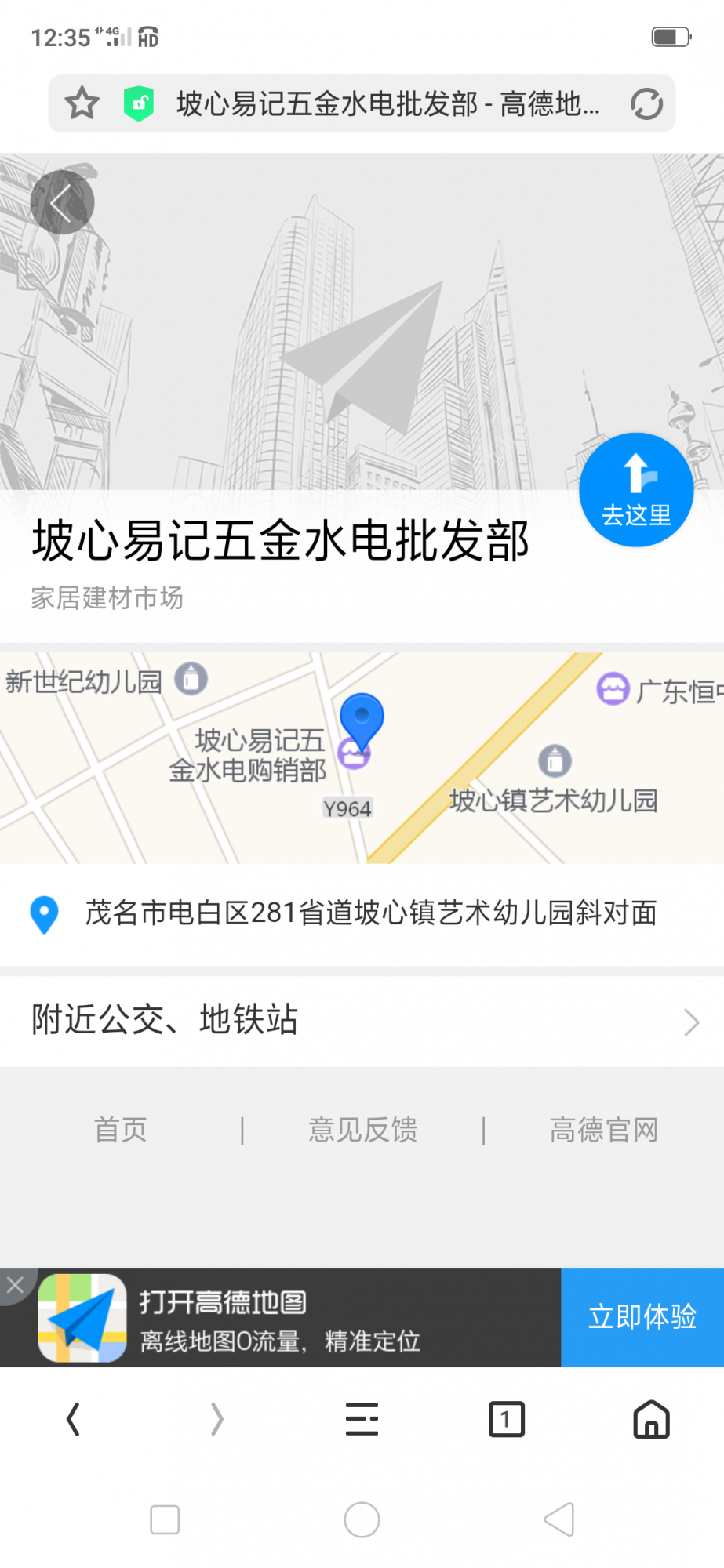724x1568 pixels.
Task: Tap the 去这里 navigation button
Action: pyautogui.click(x=636, y=490)
